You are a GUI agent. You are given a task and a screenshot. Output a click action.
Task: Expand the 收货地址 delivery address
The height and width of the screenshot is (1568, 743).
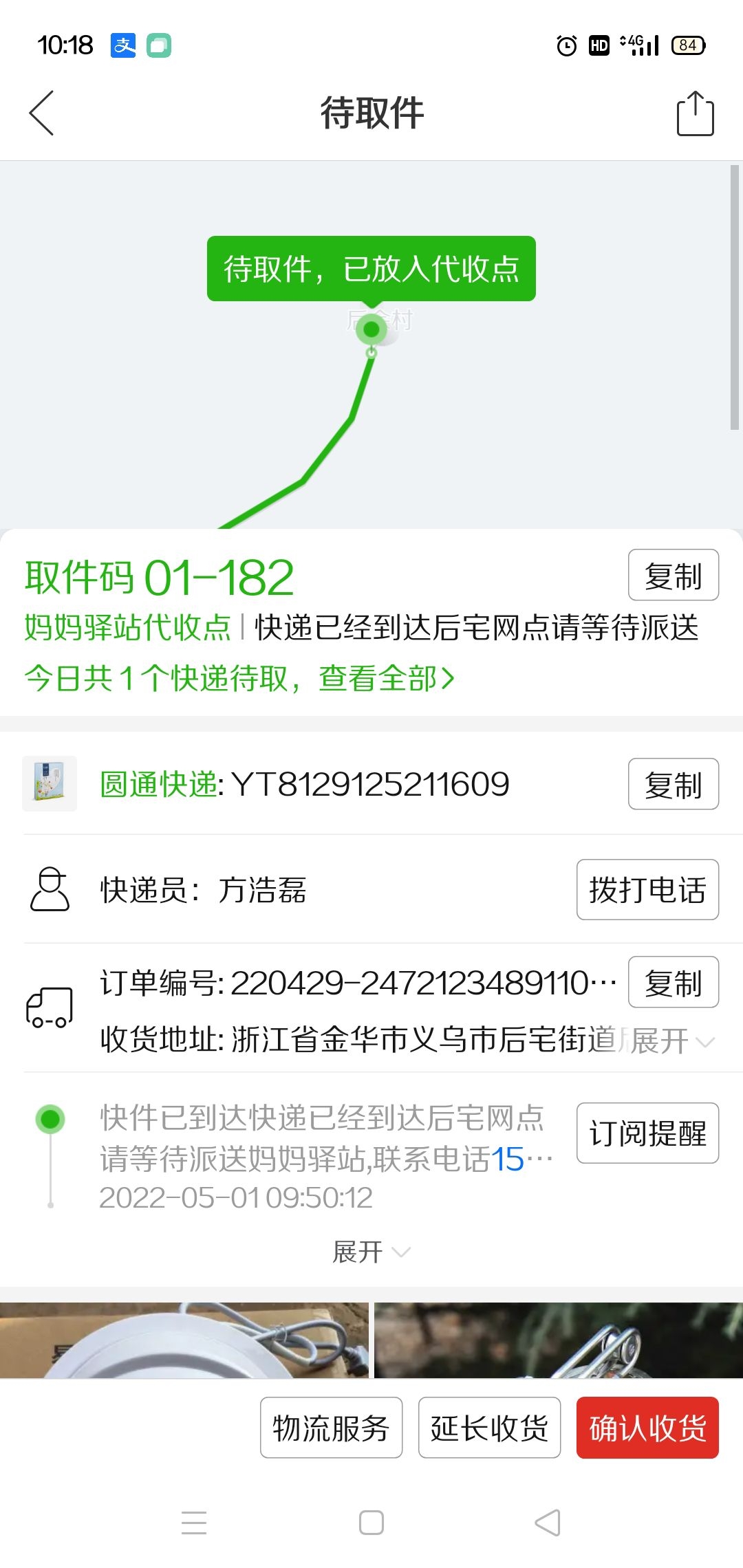[671, 1041]
